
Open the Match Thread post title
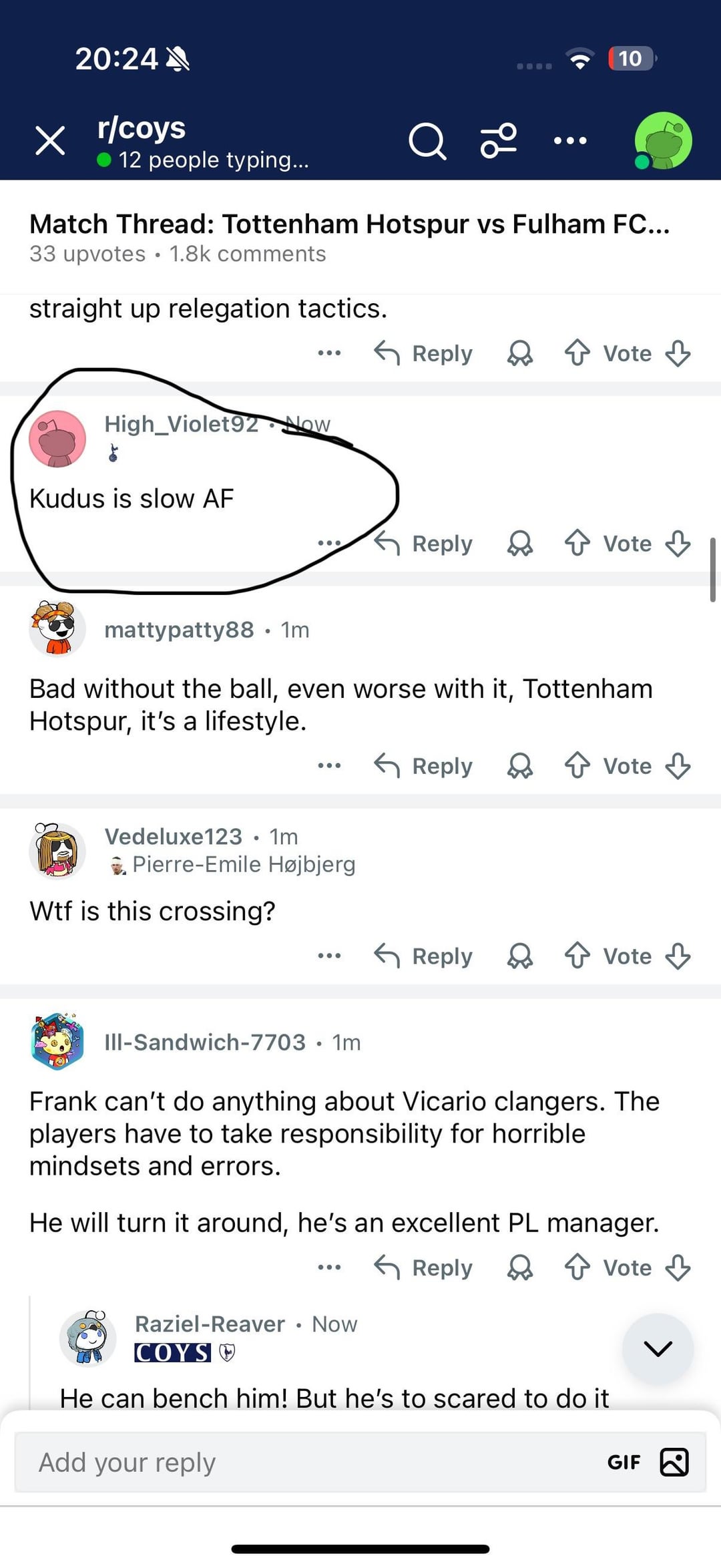[349, 224]
